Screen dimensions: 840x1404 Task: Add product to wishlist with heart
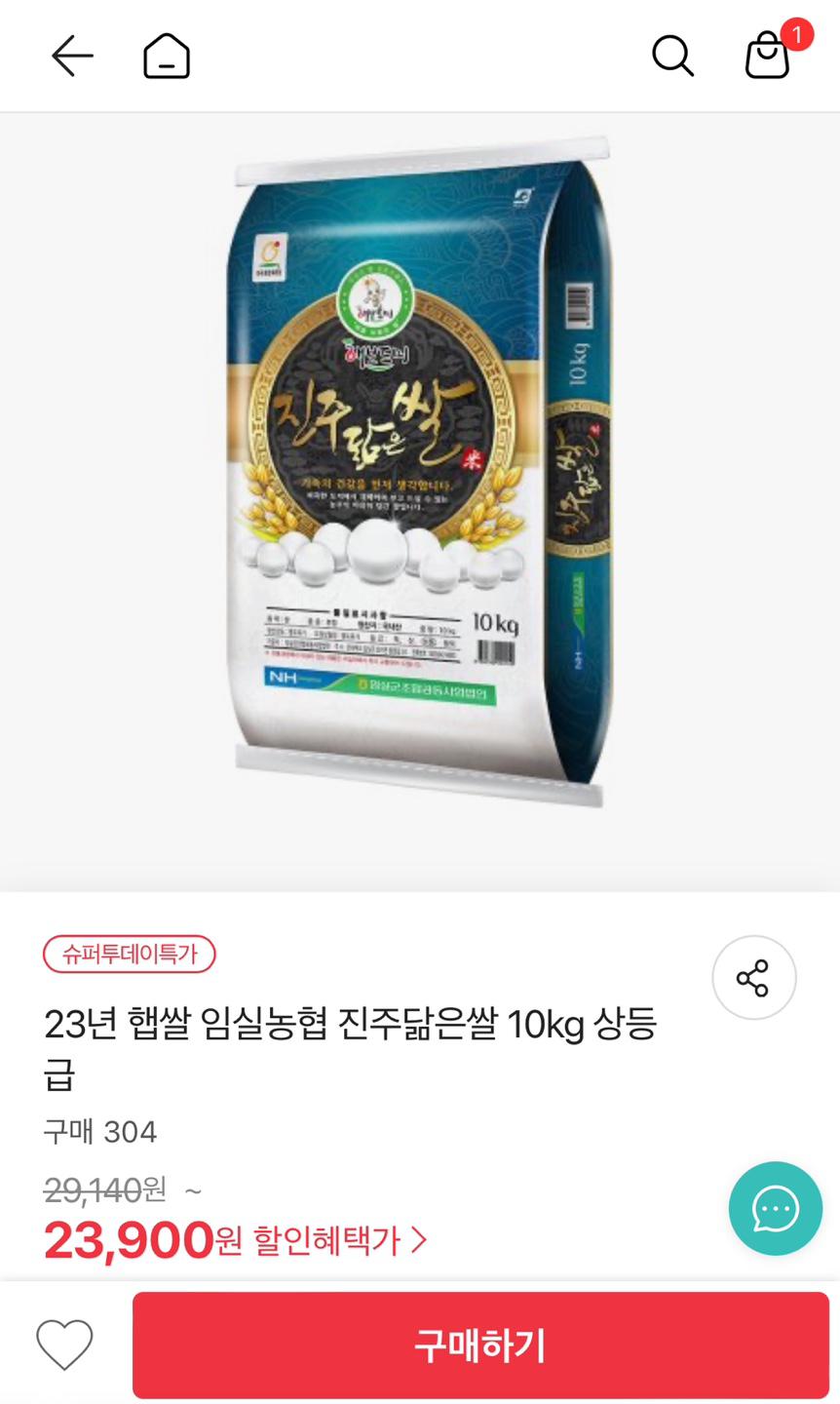click(x=64, y=1345)
